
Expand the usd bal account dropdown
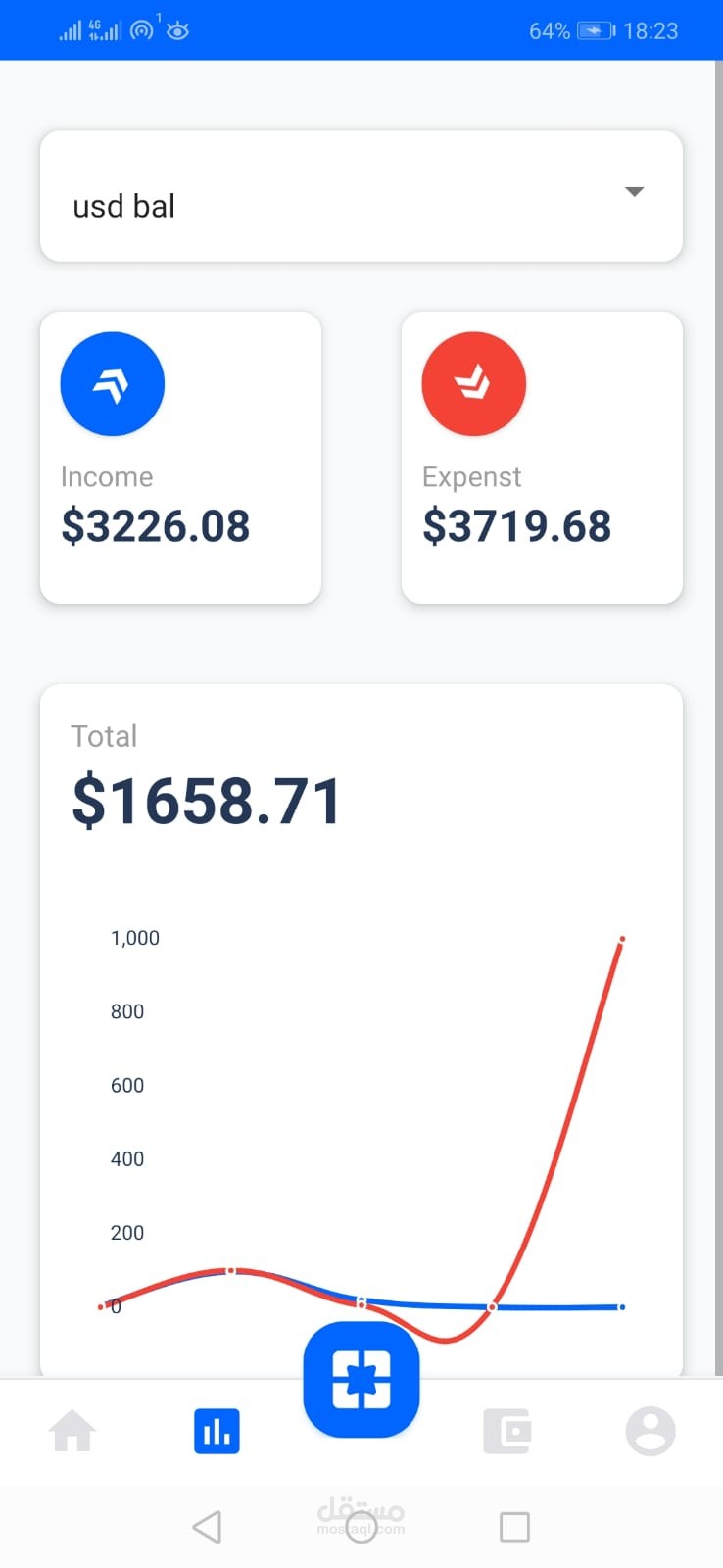coord(634,192)
